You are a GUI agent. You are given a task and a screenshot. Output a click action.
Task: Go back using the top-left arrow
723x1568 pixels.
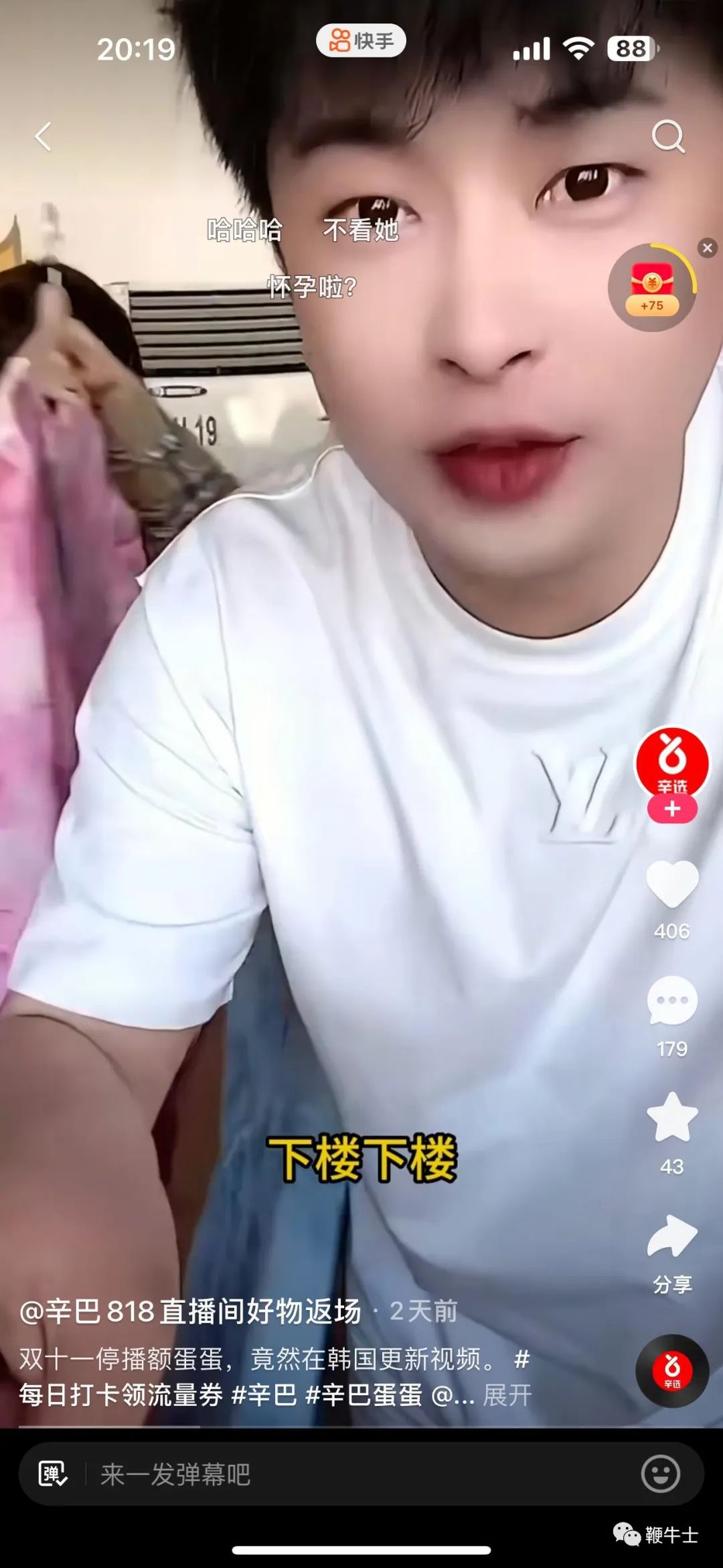[43, 137]
